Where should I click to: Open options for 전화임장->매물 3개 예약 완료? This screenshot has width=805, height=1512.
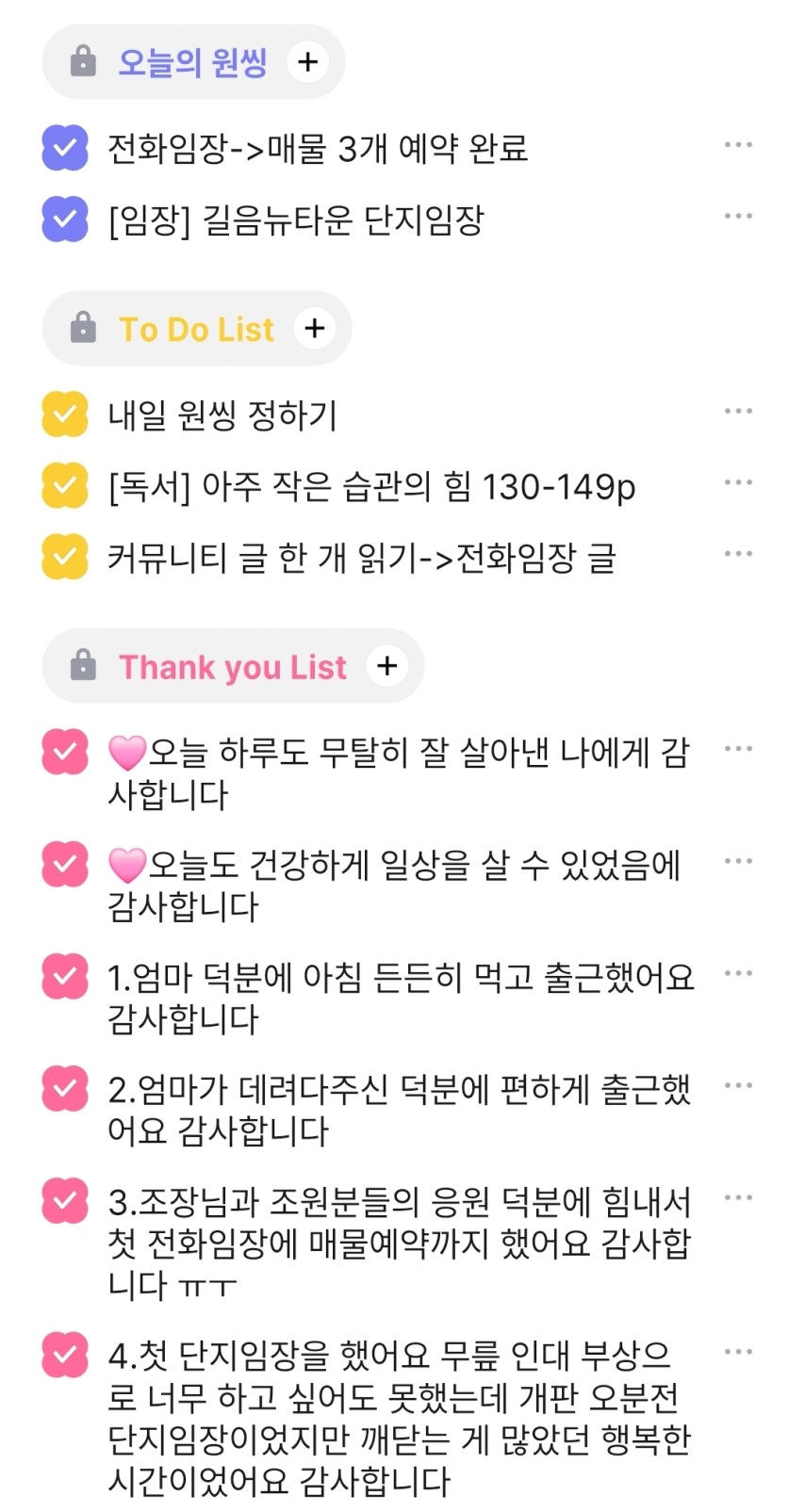click(738, 145)
